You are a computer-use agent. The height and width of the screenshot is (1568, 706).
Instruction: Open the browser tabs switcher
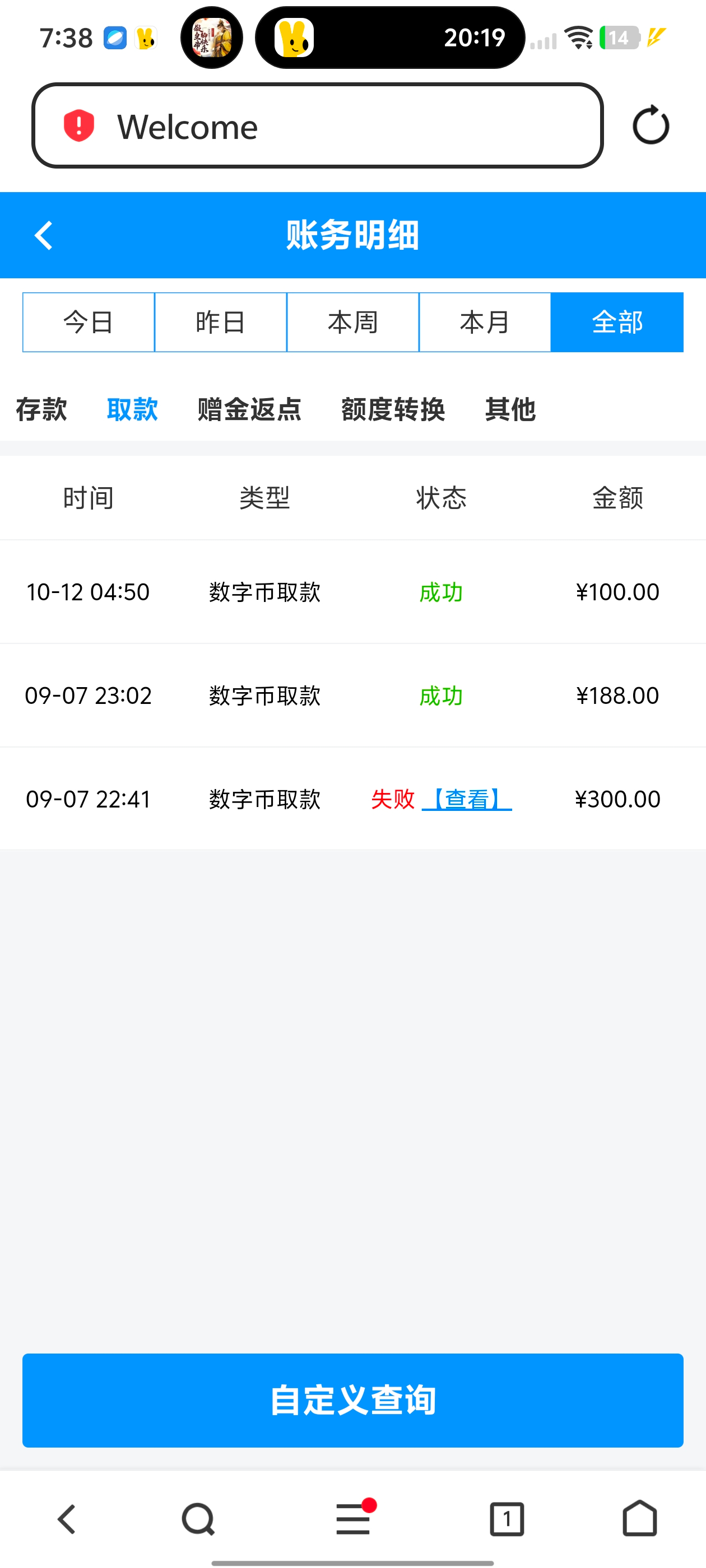click(507, 1519)
